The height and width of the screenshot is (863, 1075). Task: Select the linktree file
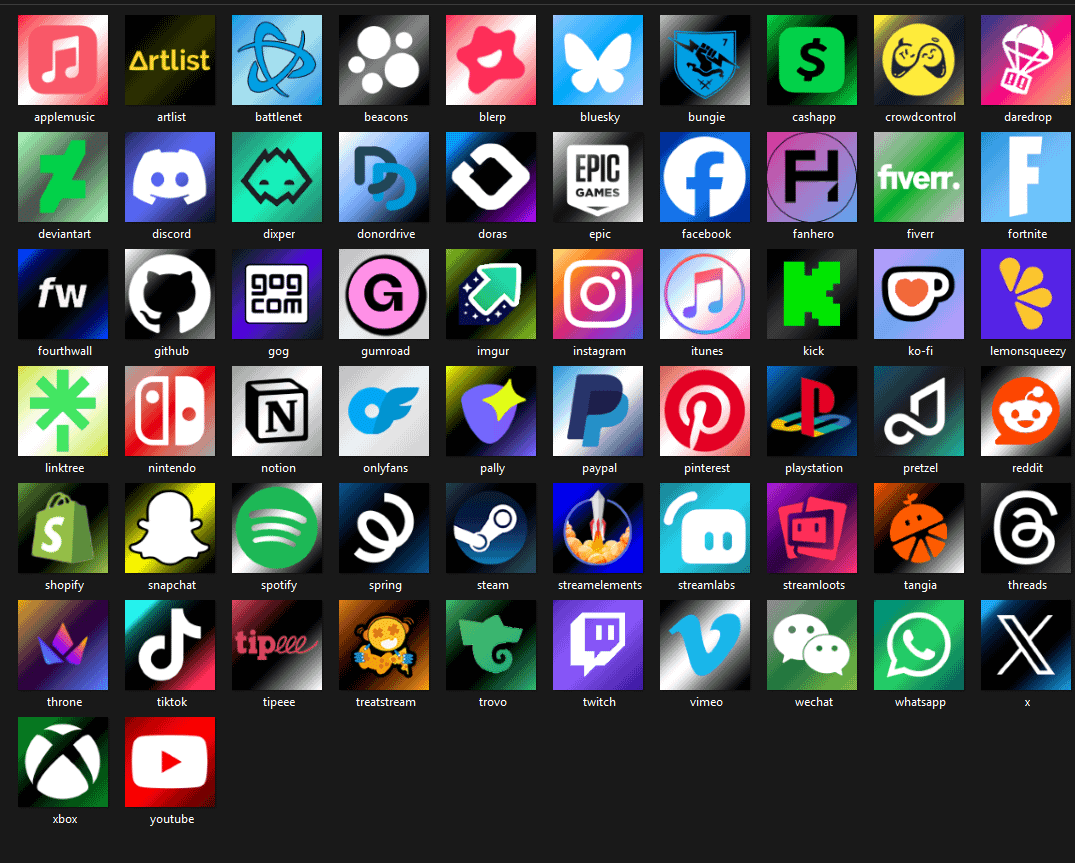63,411
